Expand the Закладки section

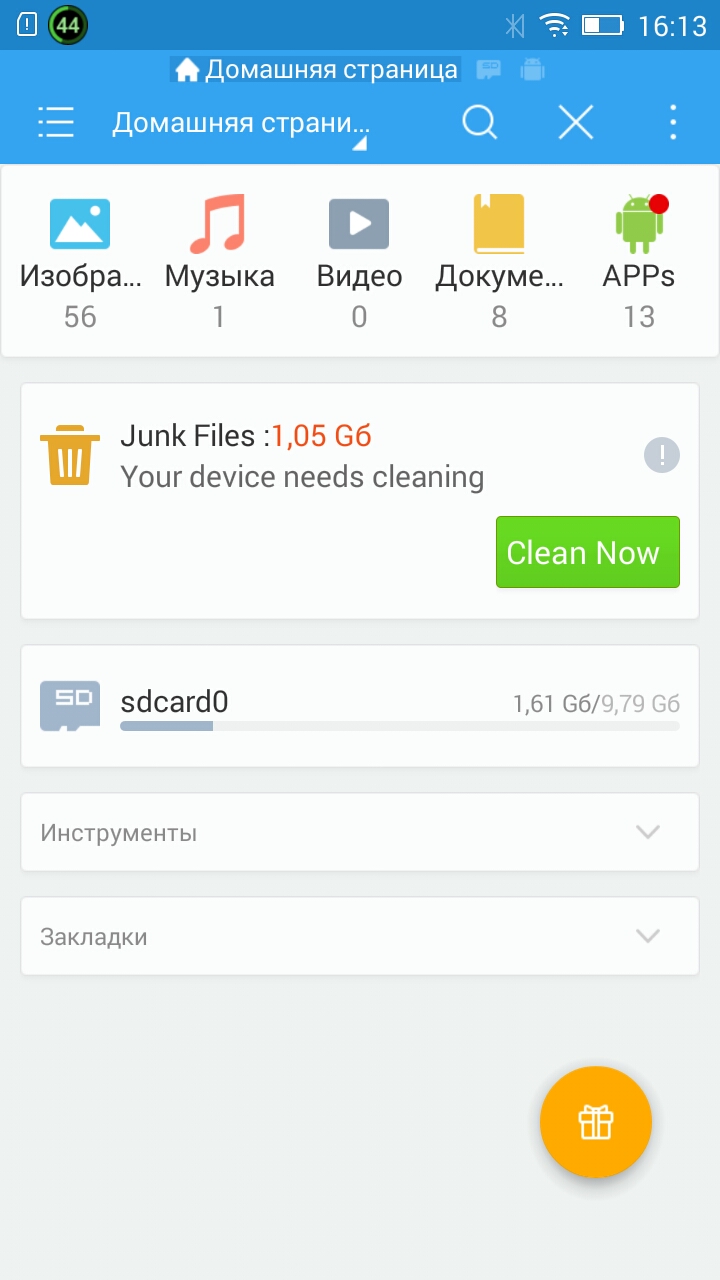[x=360, y=936]
